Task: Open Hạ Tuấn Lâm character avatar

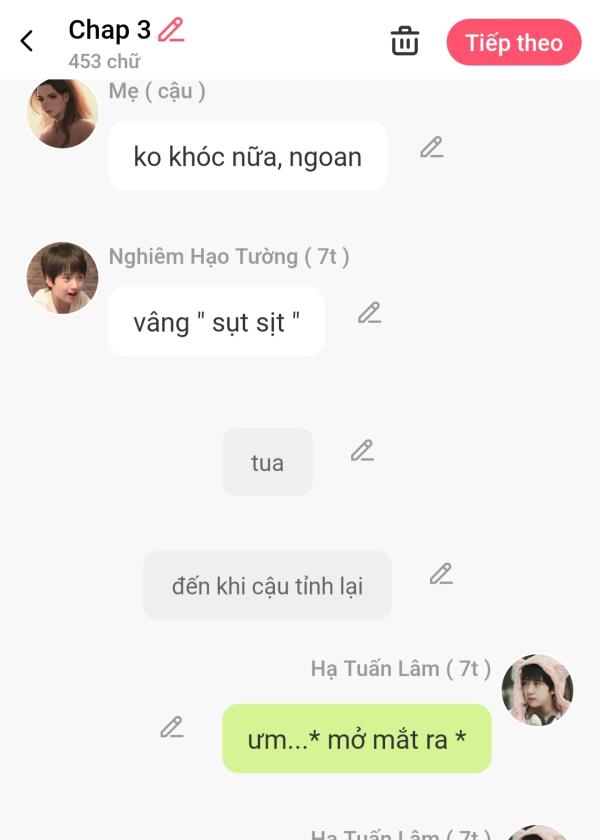Action: pyautogui.click(x=537, y=690)
